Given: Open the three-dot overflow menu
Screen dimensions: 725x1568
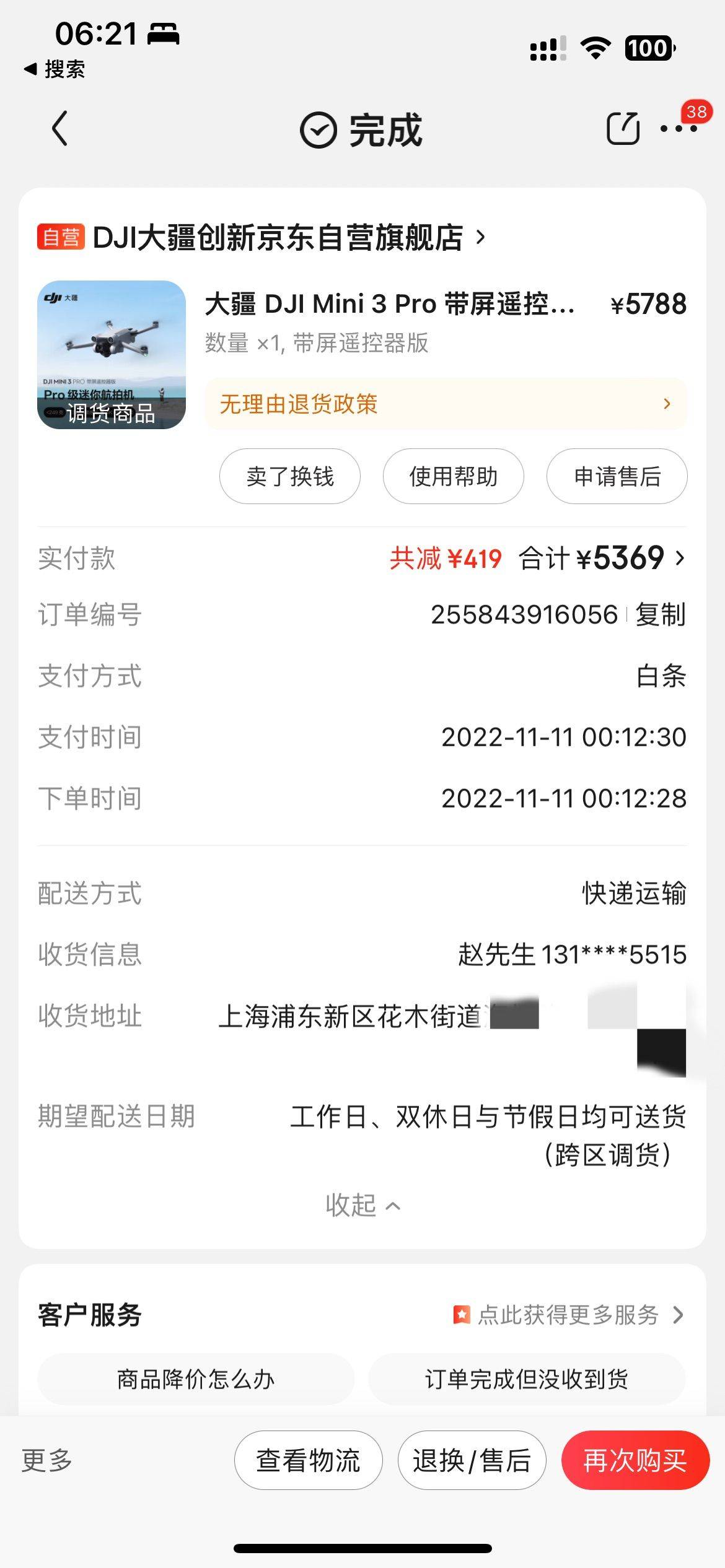Looking at the screenshot, I should (678, 129).
